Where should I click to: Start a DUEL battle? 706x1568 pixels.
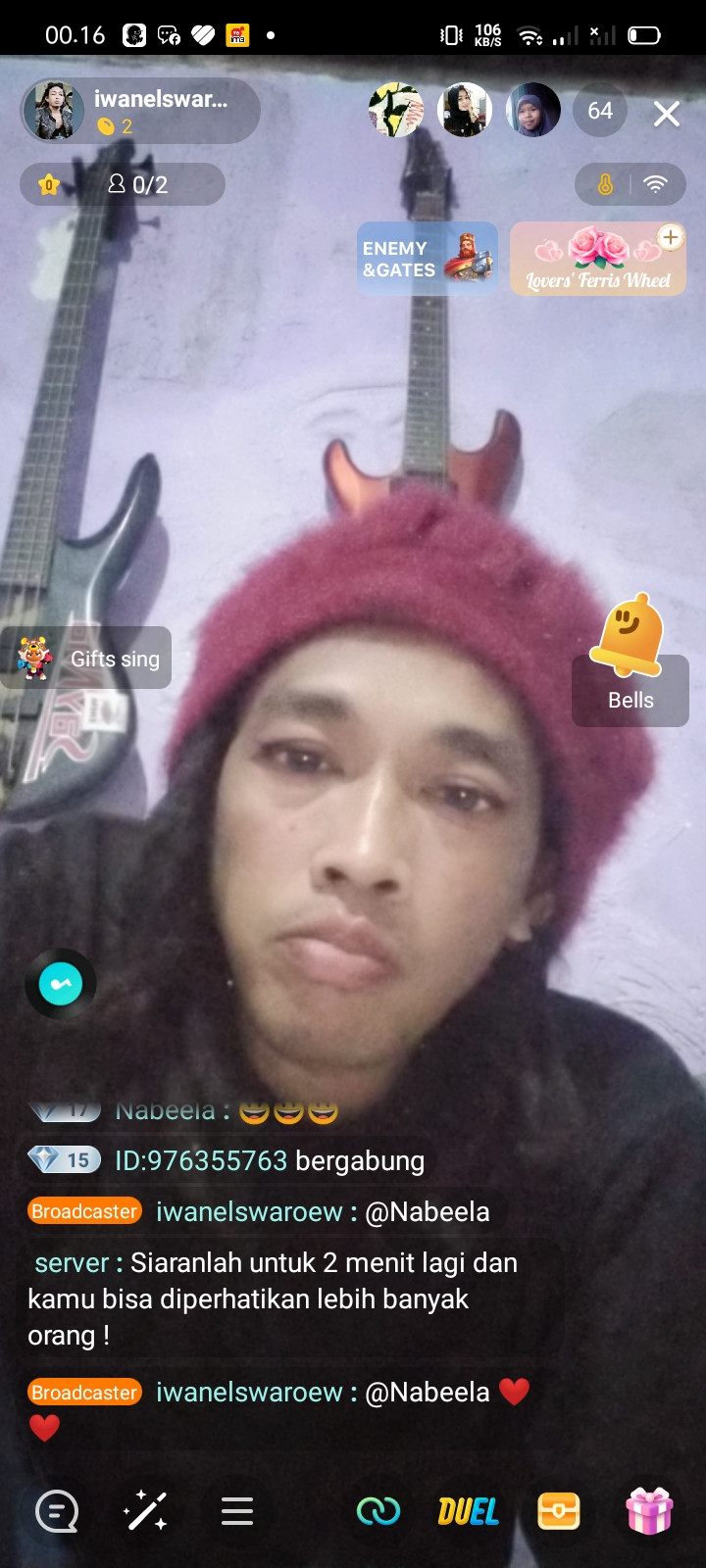(468, 1511)
